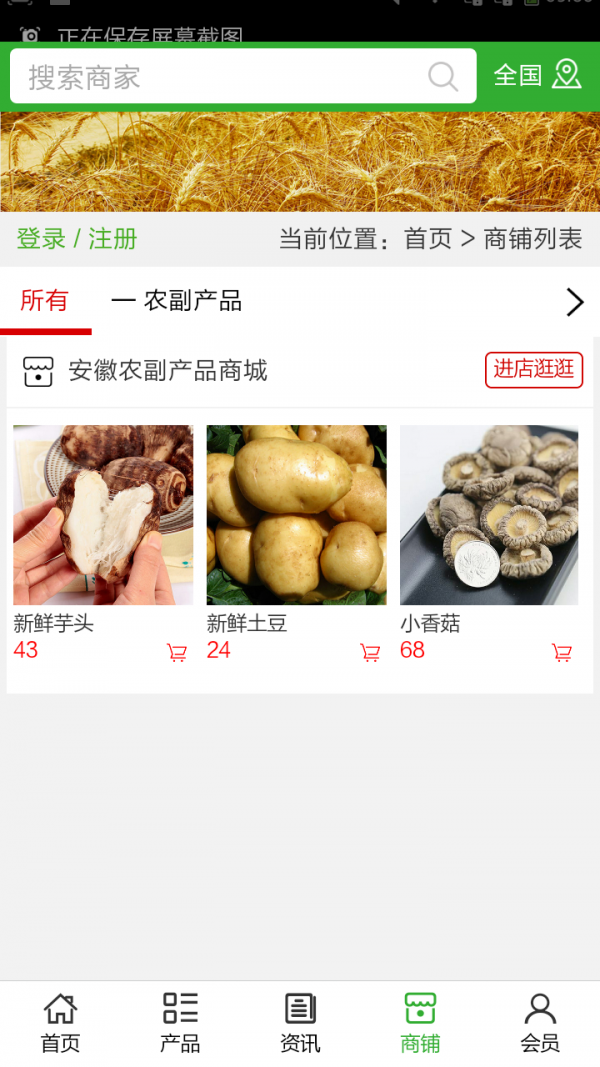Open the 安徽农副产品商城 shop
Screen dimensions: 600x1067
(167, 371)
